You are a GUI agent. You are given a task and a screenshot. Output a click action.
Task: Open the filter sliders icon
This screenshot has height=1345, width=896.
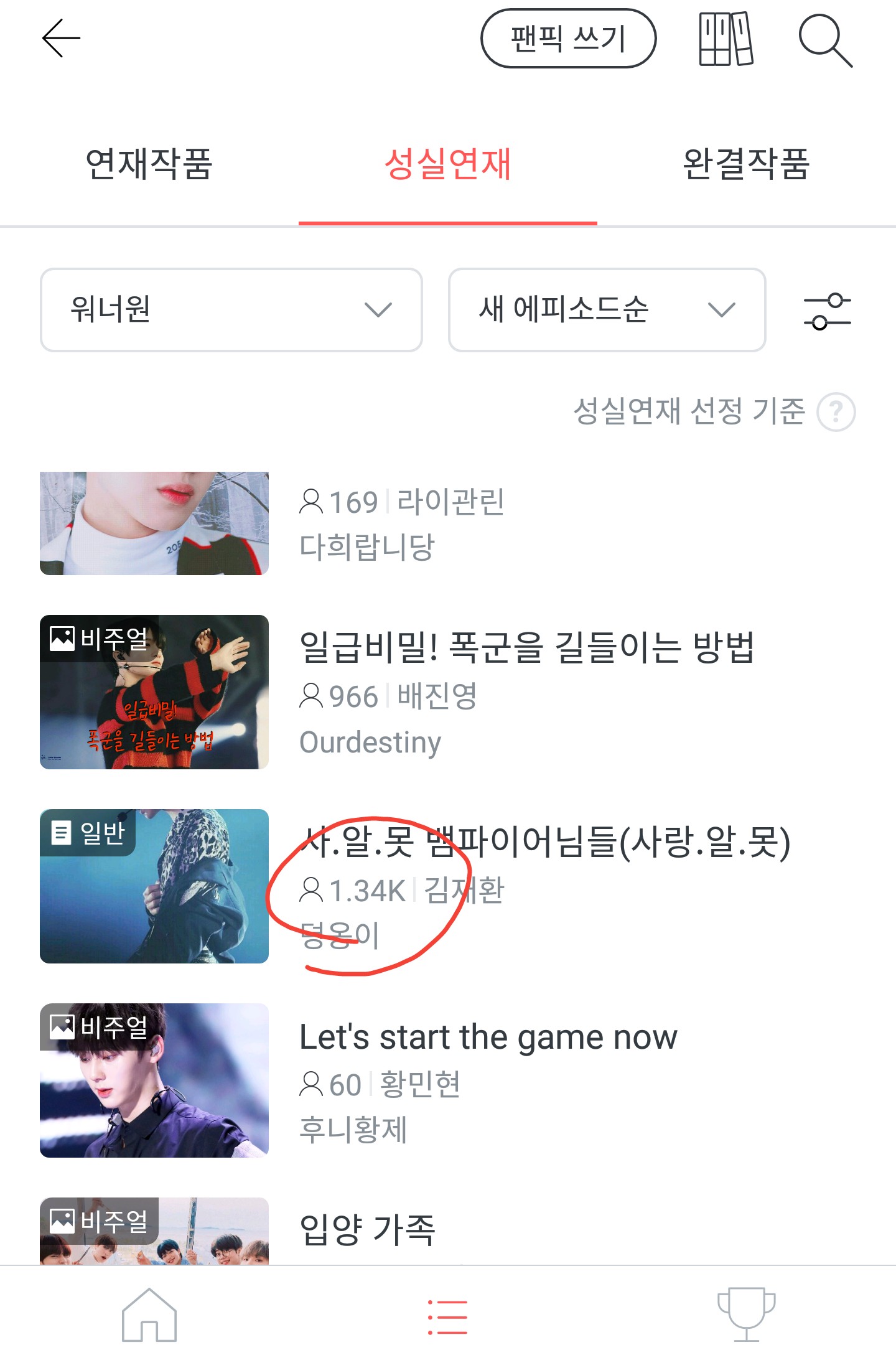coord(827,311)
